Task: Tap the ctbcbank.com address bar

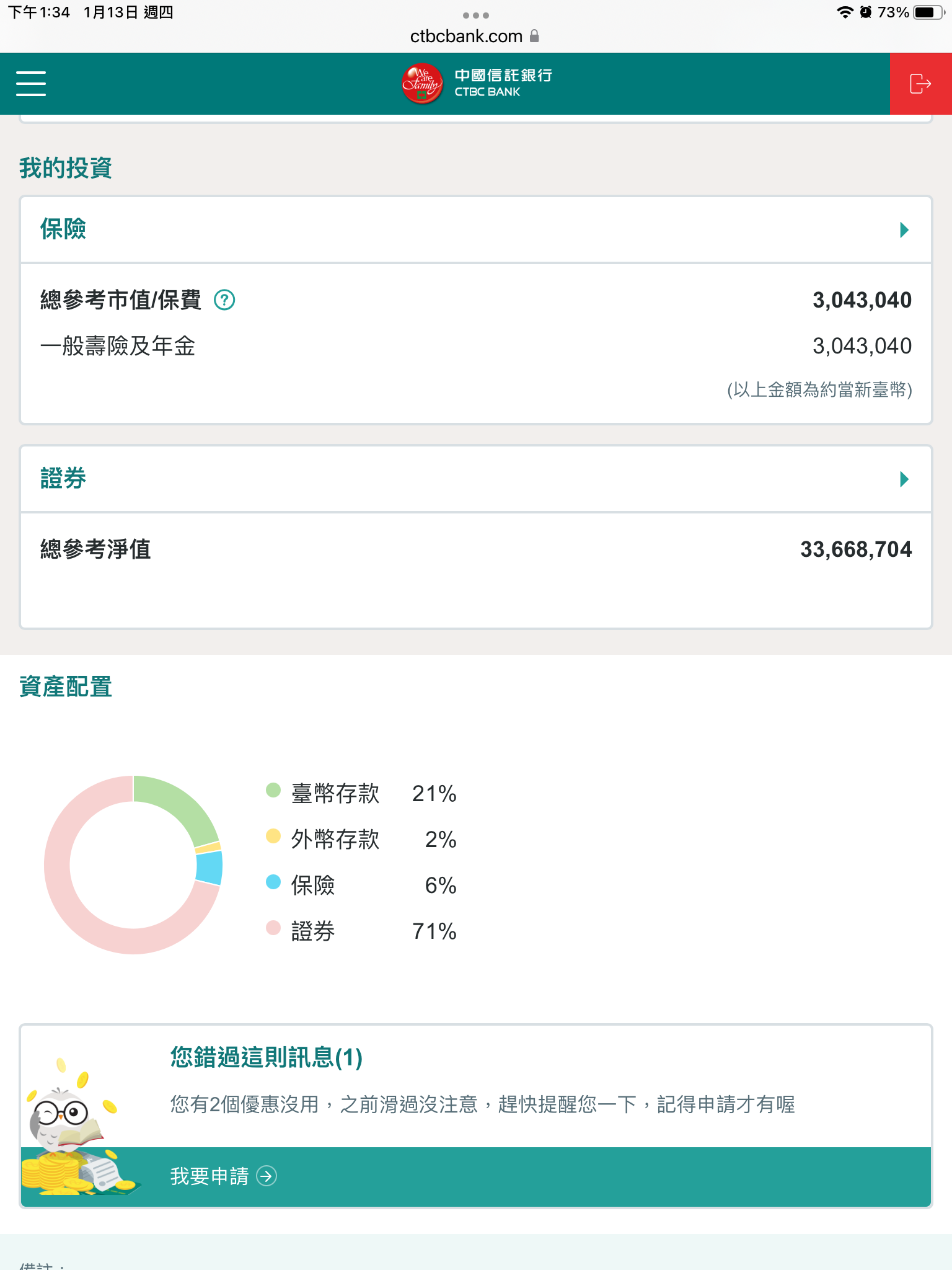Action: pyautogui.click(x=474, y=37)
